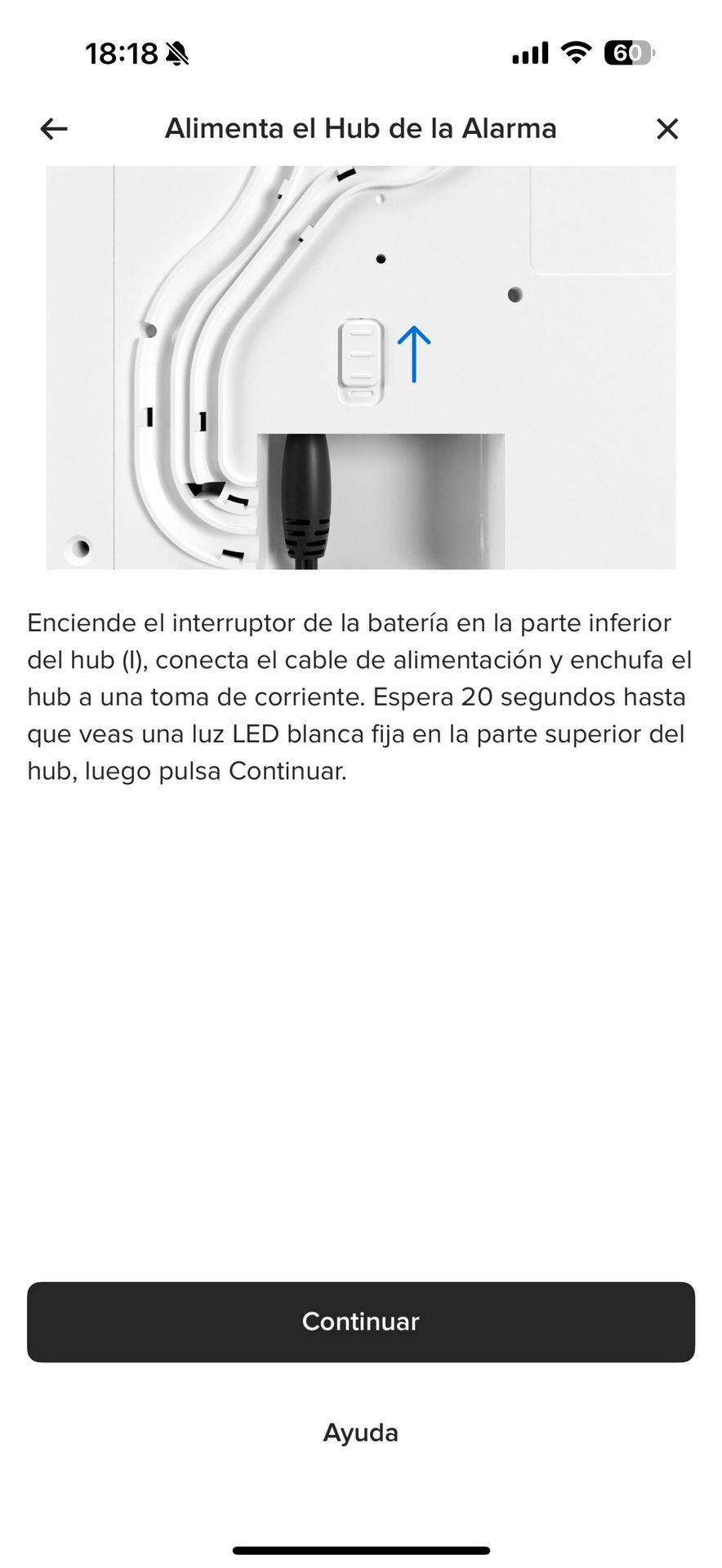
Task: Close the alarm hub setup screen
Action: (x=667, y=128)
